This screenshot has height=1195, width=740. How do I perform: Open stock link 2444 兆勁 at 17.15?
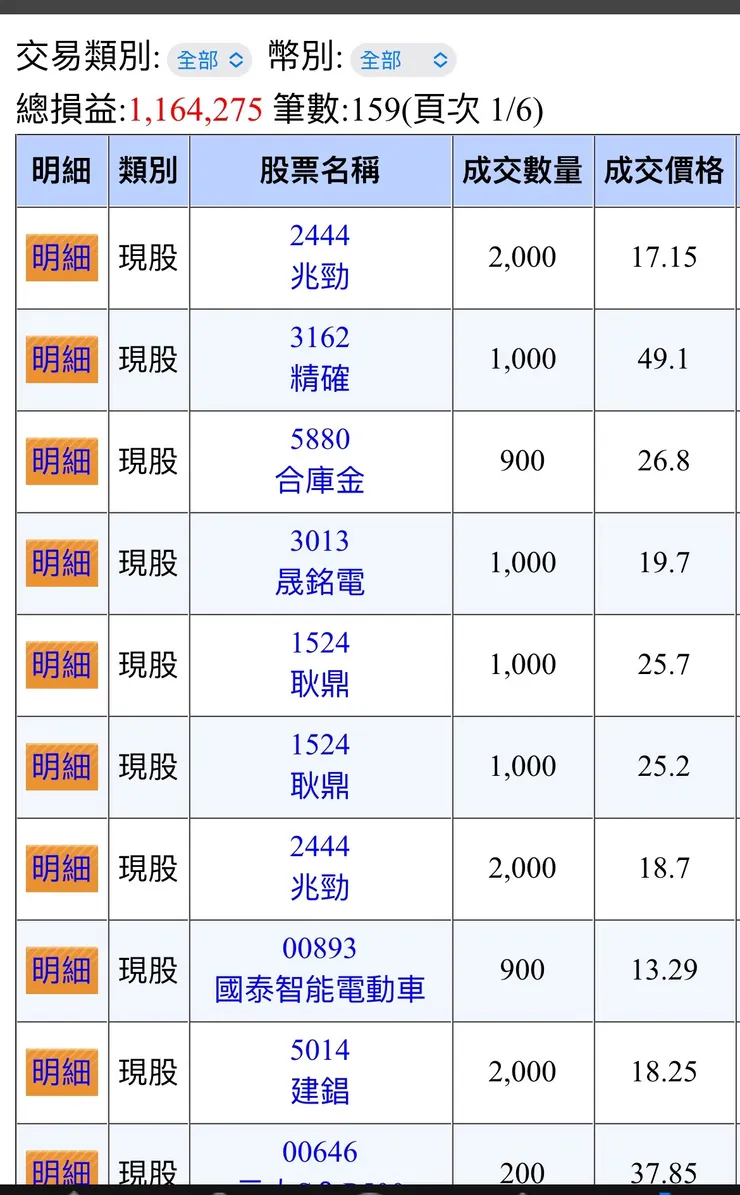coord(320,257)
